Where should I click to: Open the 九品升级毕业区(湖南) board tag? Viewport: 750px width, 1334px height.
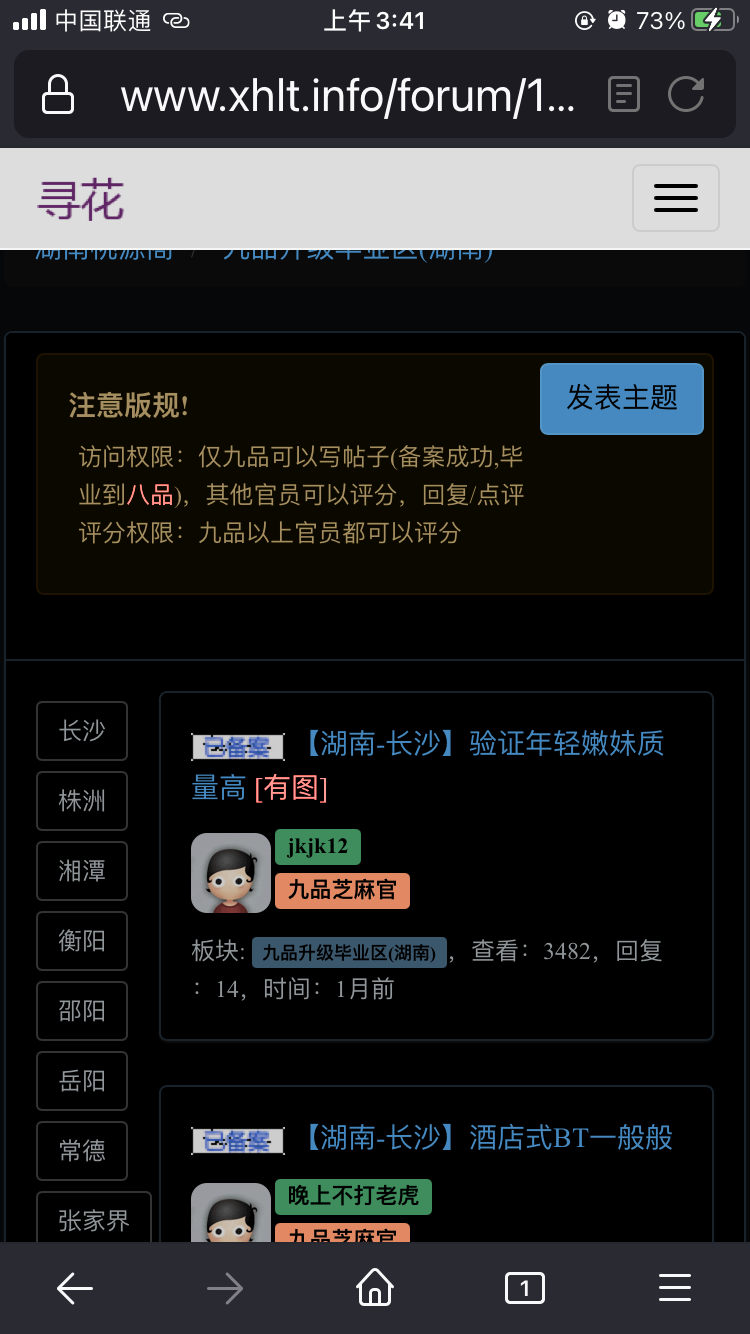click(347, 953)
